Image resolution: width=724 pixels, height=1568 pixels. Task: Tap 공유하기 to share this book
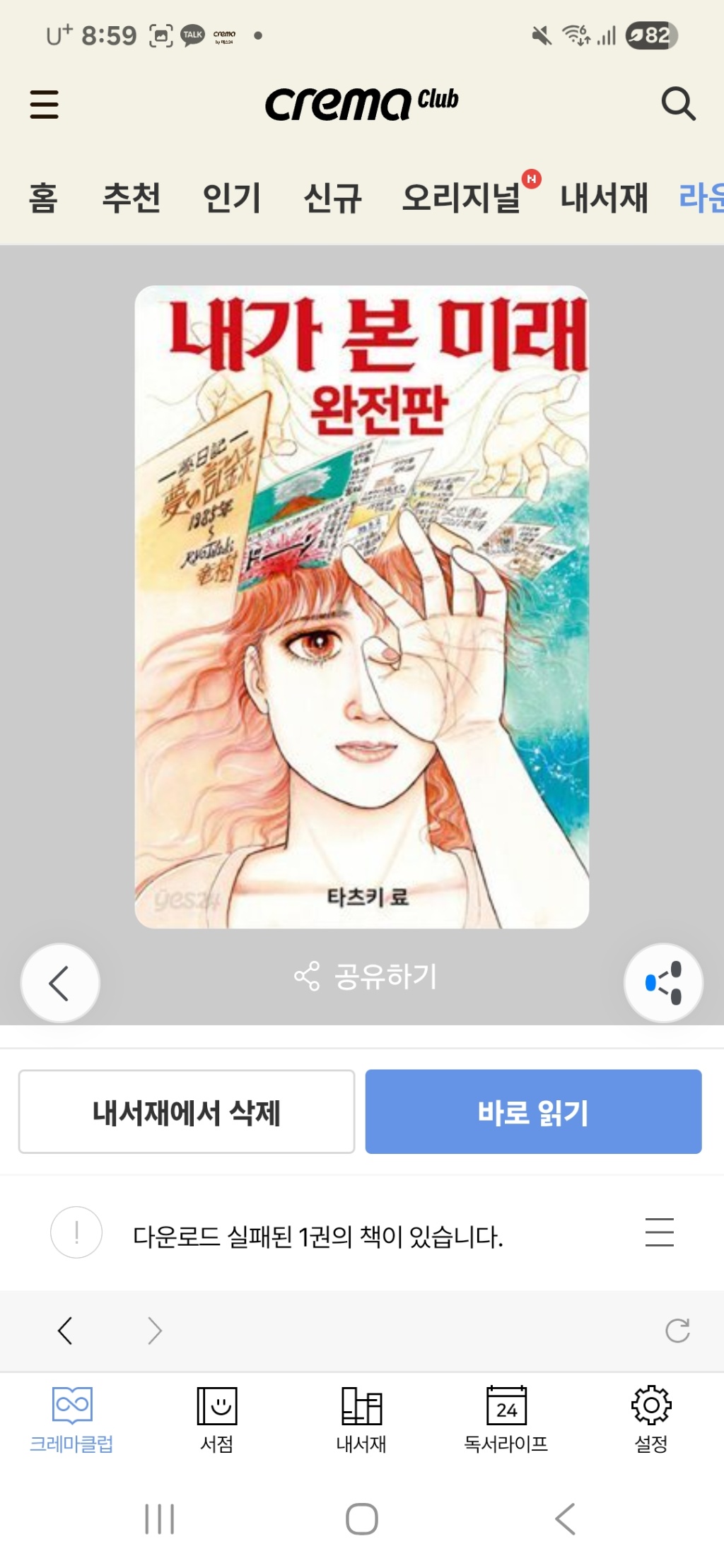coord(366,977)
